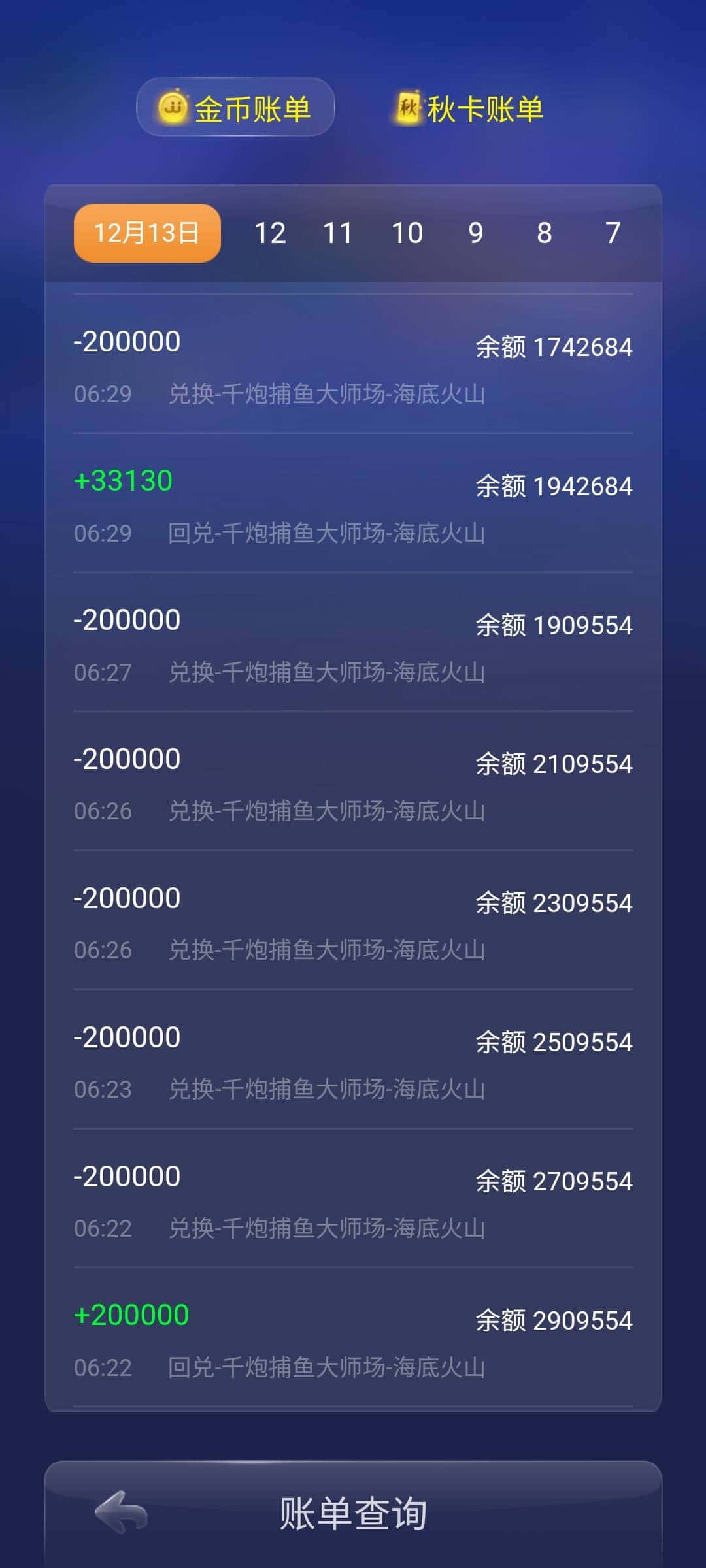Select the +200000 回兑 entry at 06:22
This screenshot has width=706, height=1568.
(353, 1339)
